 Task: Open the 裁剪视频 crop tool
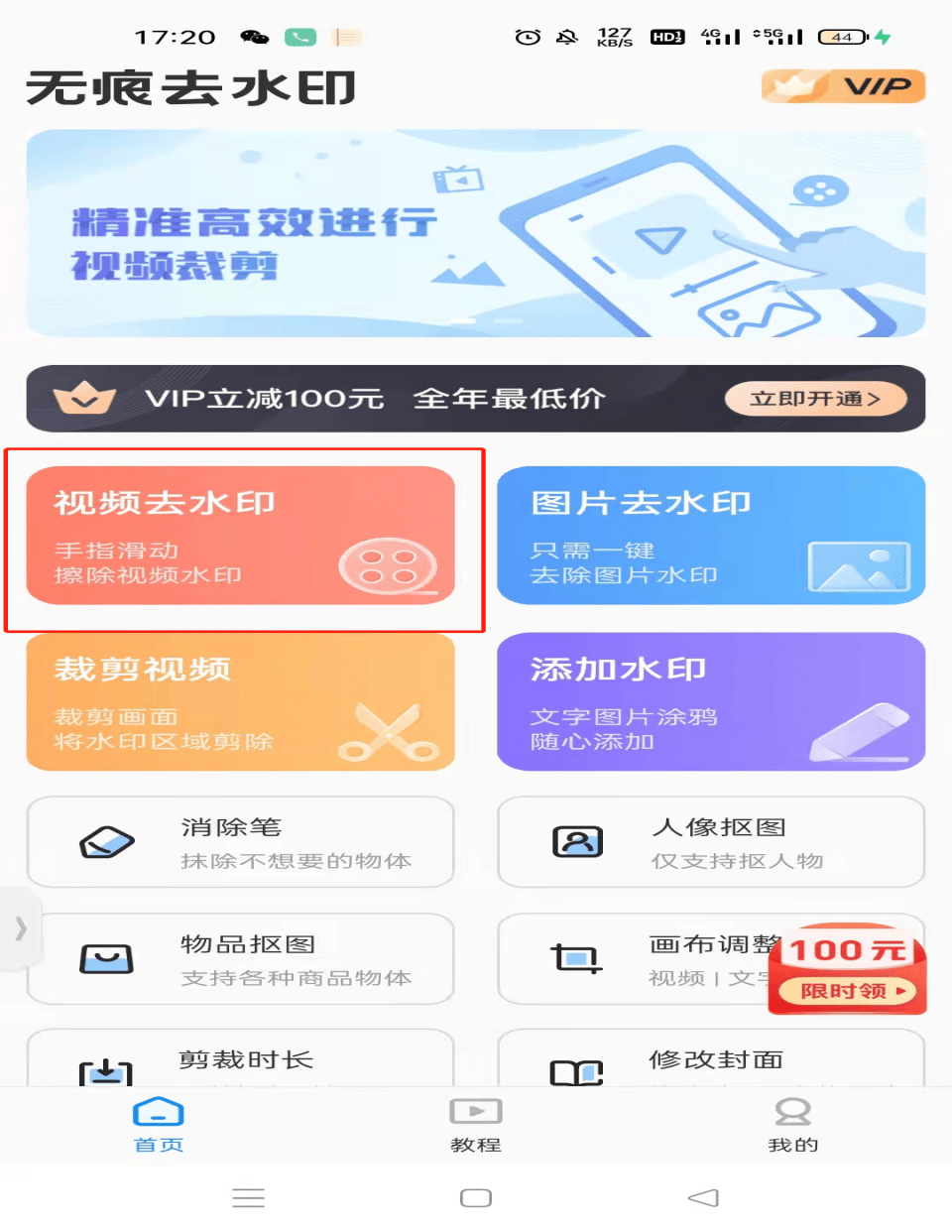click(240, 702)
